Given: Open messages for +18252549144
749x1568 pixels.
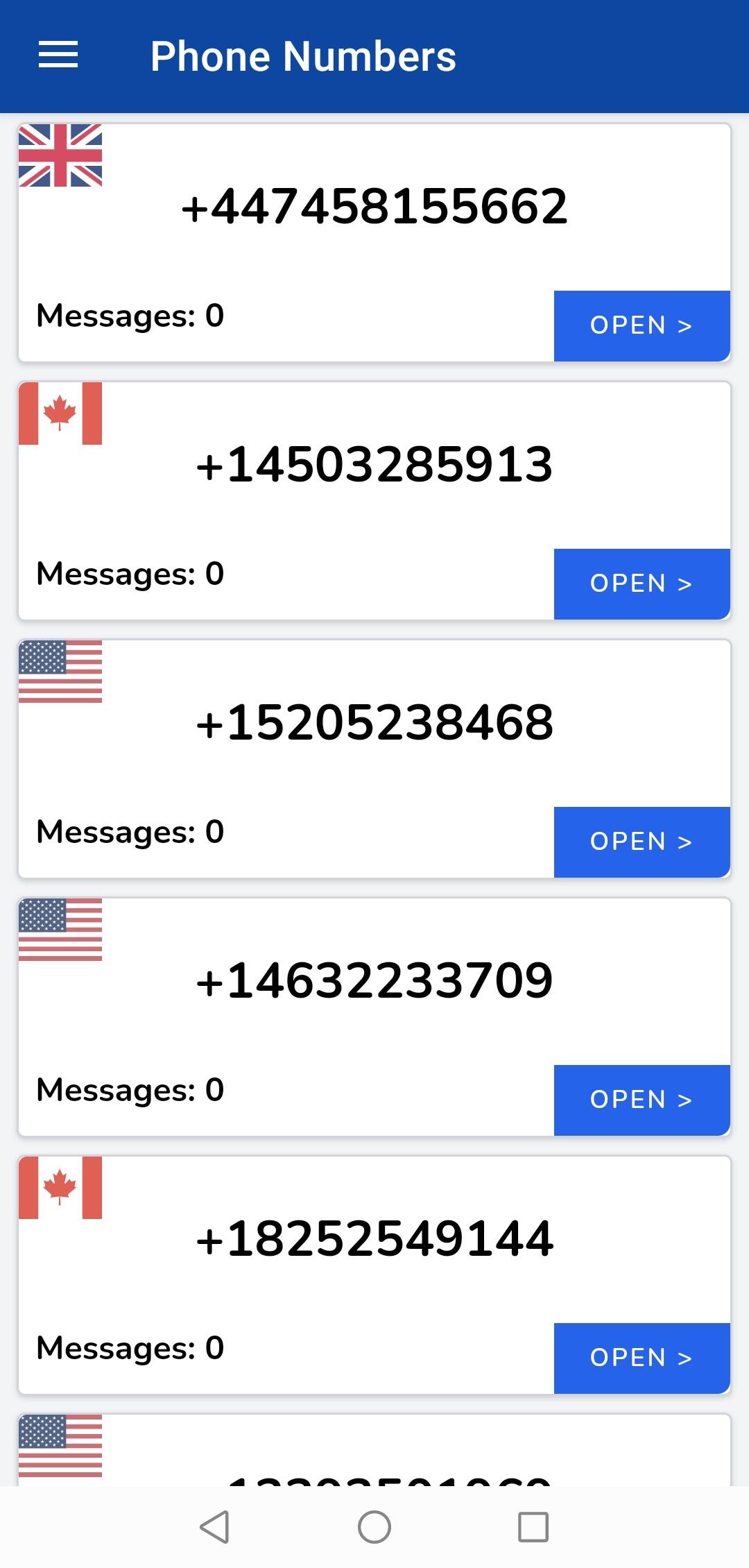Looking at the screenshot, I should 642,1358.
